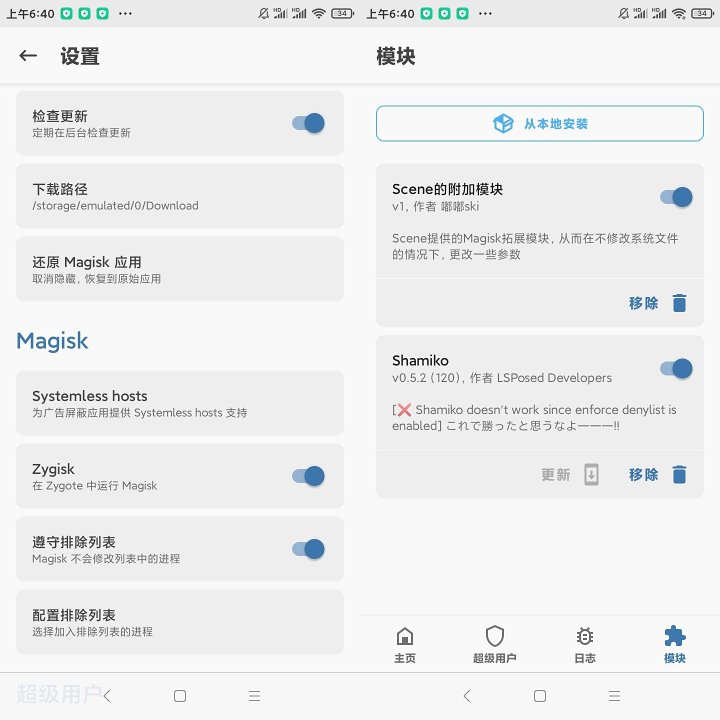Screen dimensions: 720x720
Task: Remove the Scene的附加模块 module
Action: point(658,303)
